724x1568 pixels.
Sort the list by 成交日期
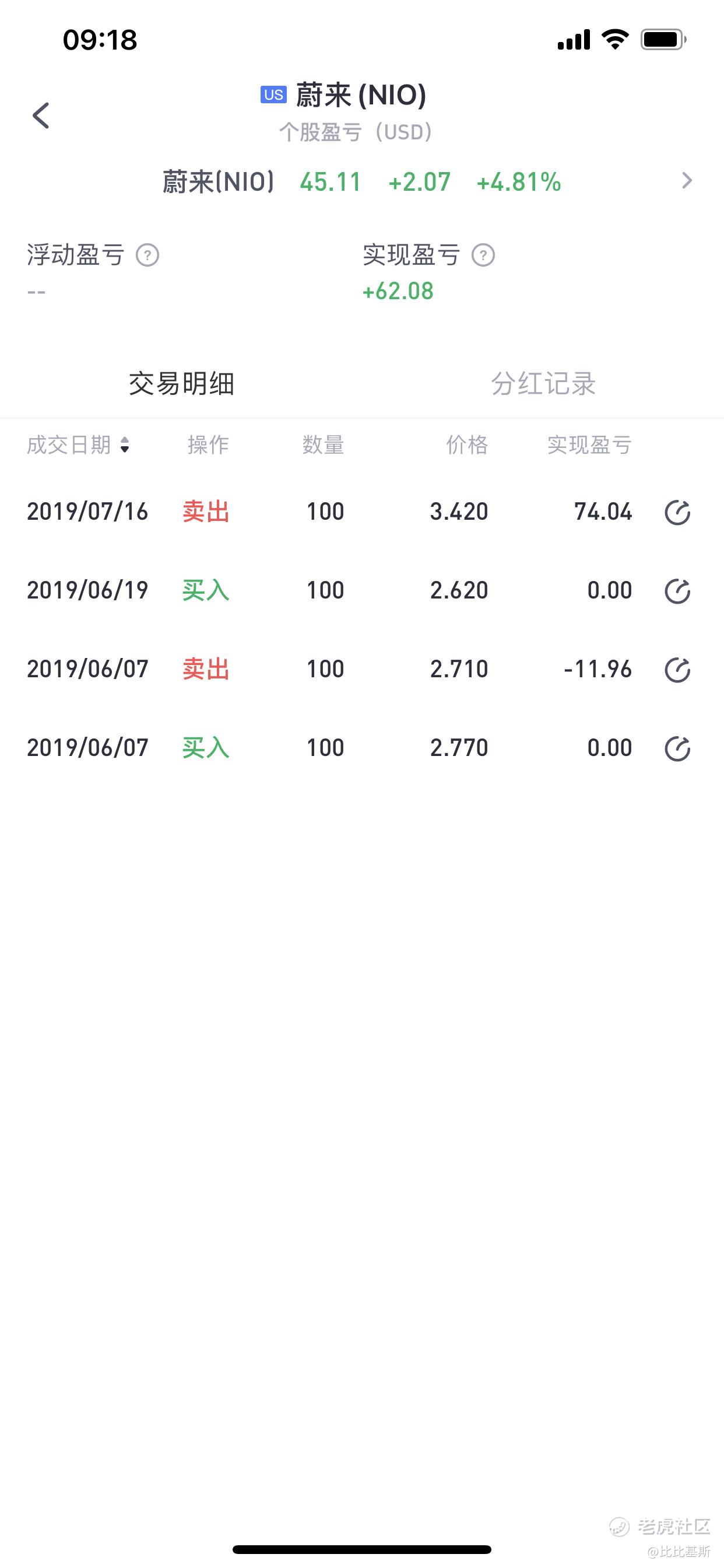[79, 445]
